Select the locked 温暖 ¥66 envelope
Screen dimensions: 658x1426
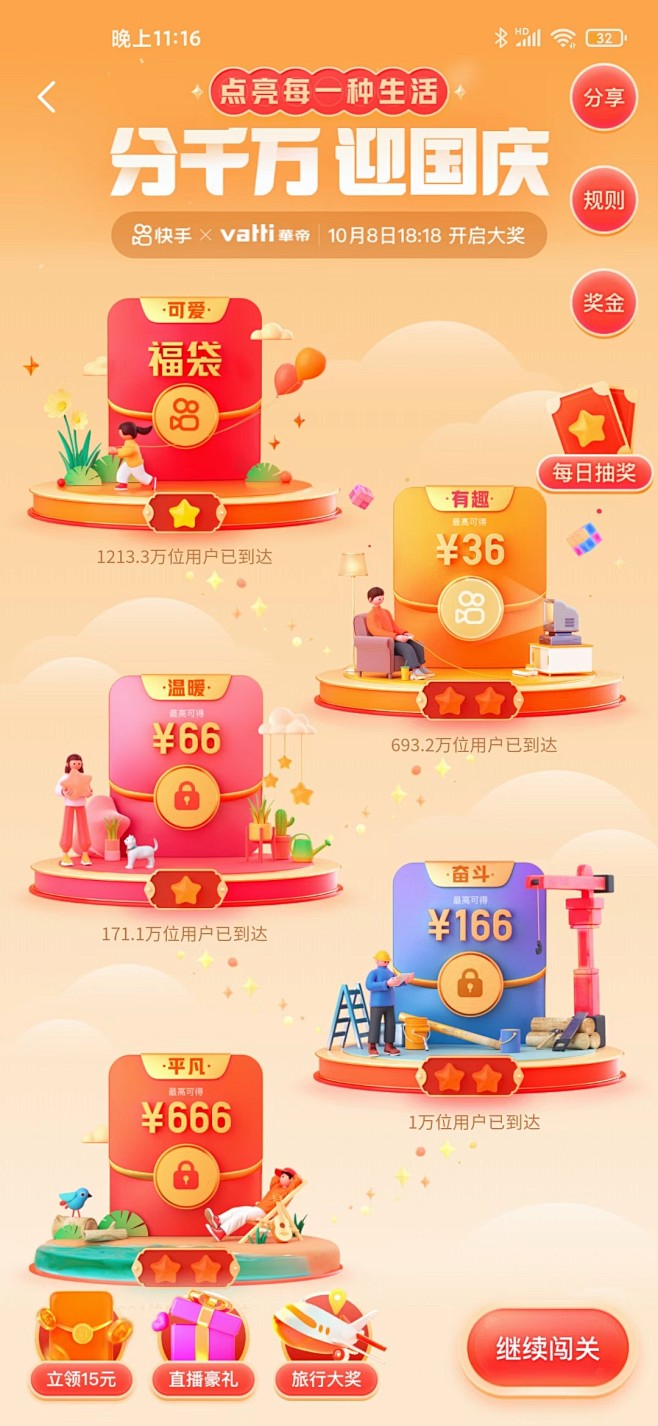pyautogui.click(x=186, y=765)
